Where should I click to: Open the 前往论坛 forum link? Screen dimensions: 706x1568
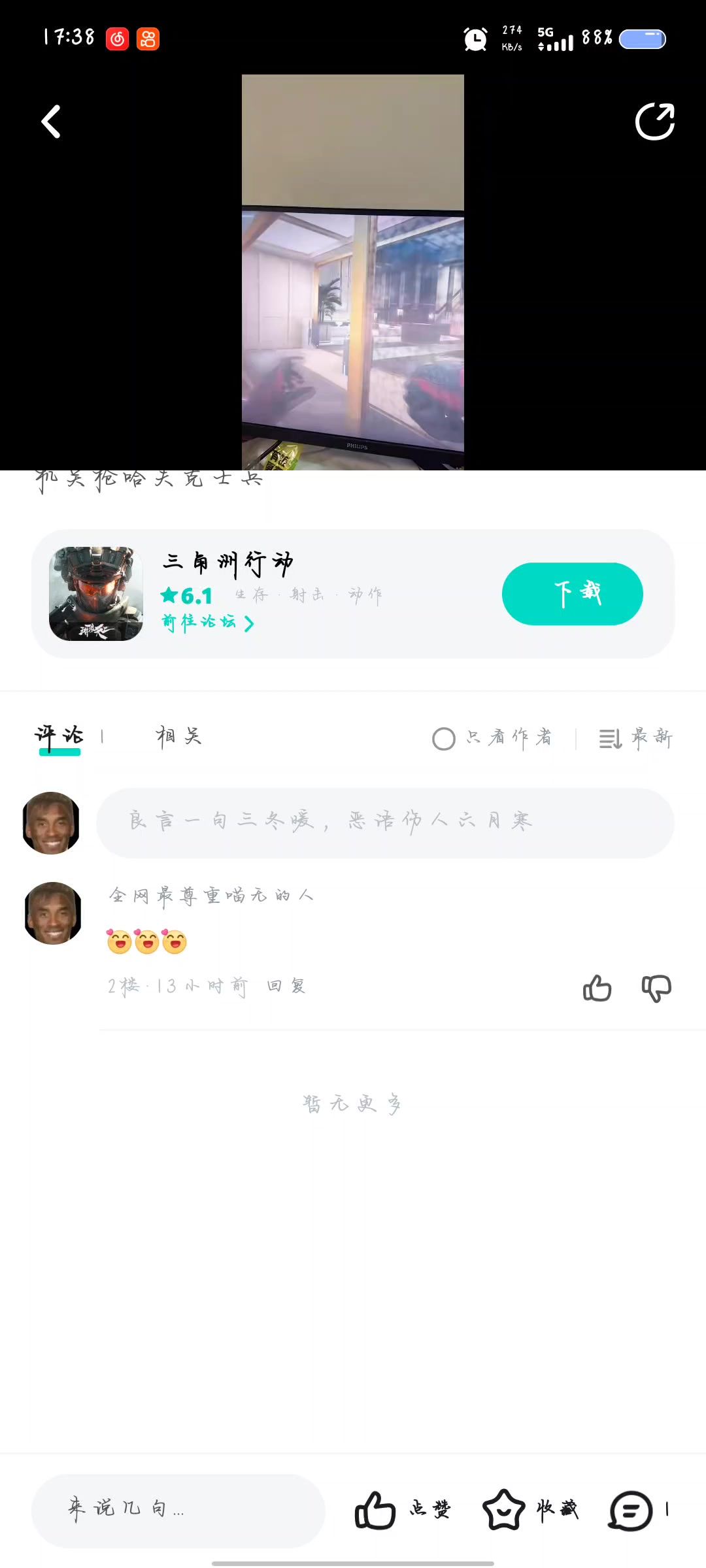(207, 623)
